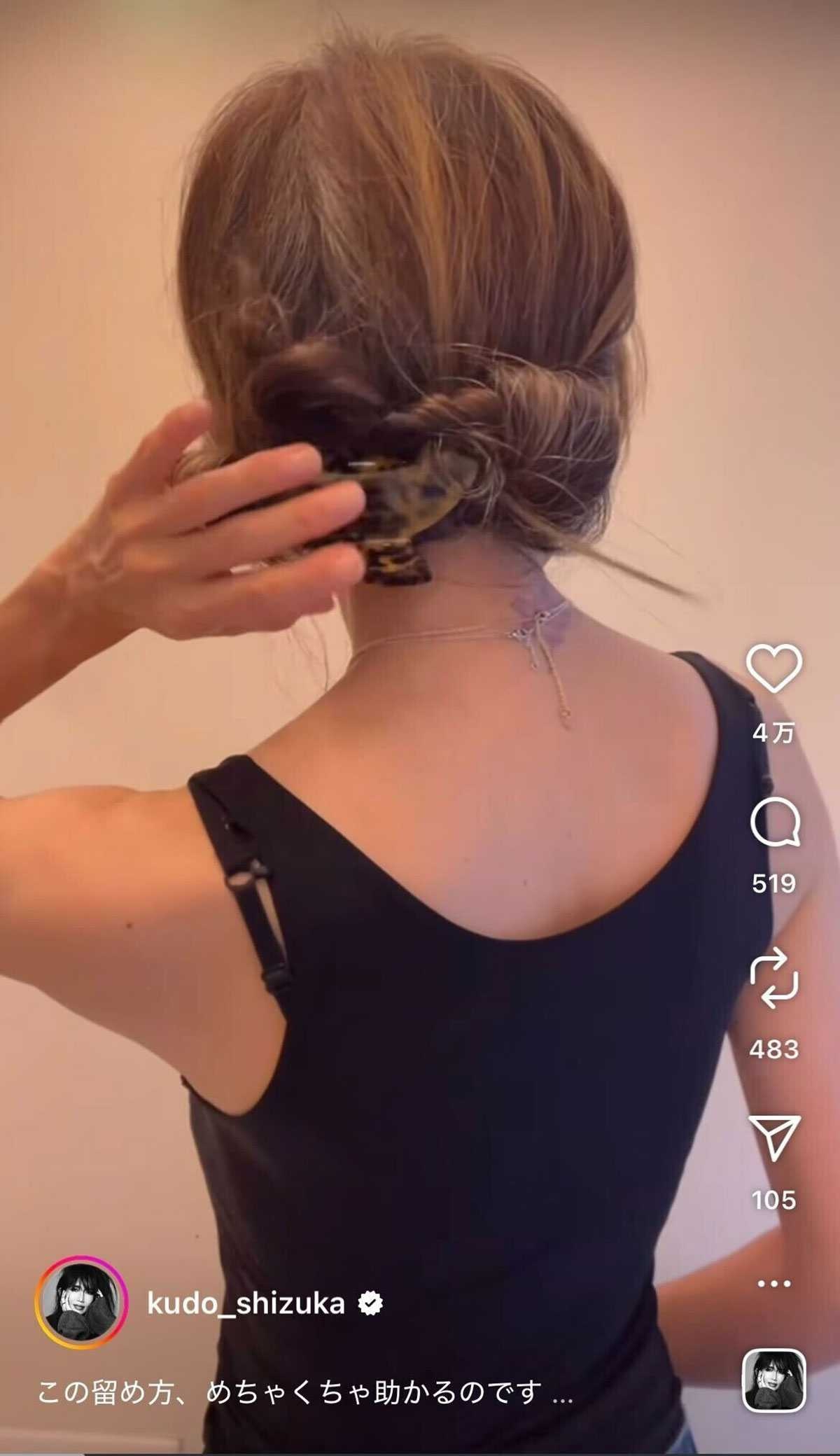Image resolution: width=840 pixels, height=1456 pixels.
Task: Open the three-dot more options menu
Action: pos(774,1283)
